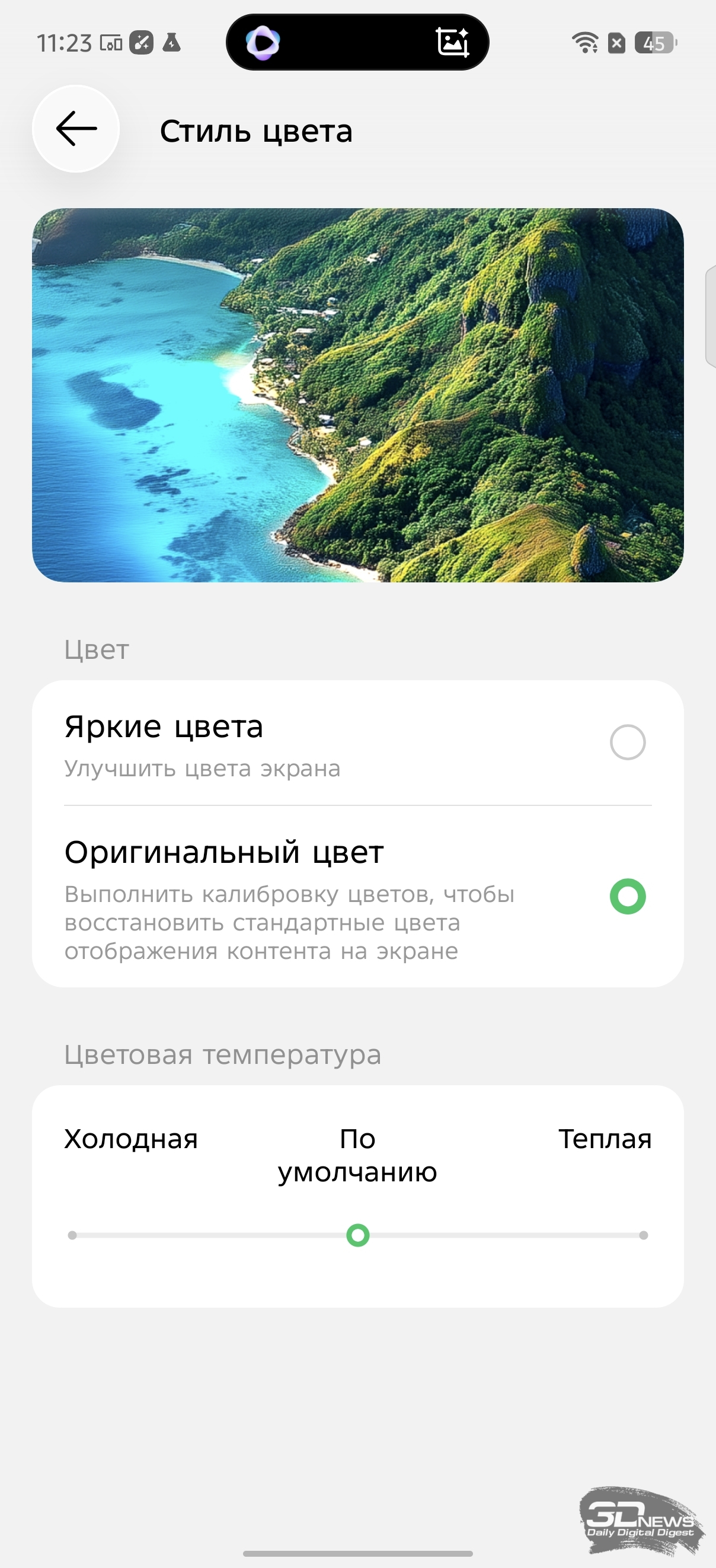The image size is (716, 1568).
Task: Go back from the Стиль цвета screen
Action: click(x=75, y=129)
